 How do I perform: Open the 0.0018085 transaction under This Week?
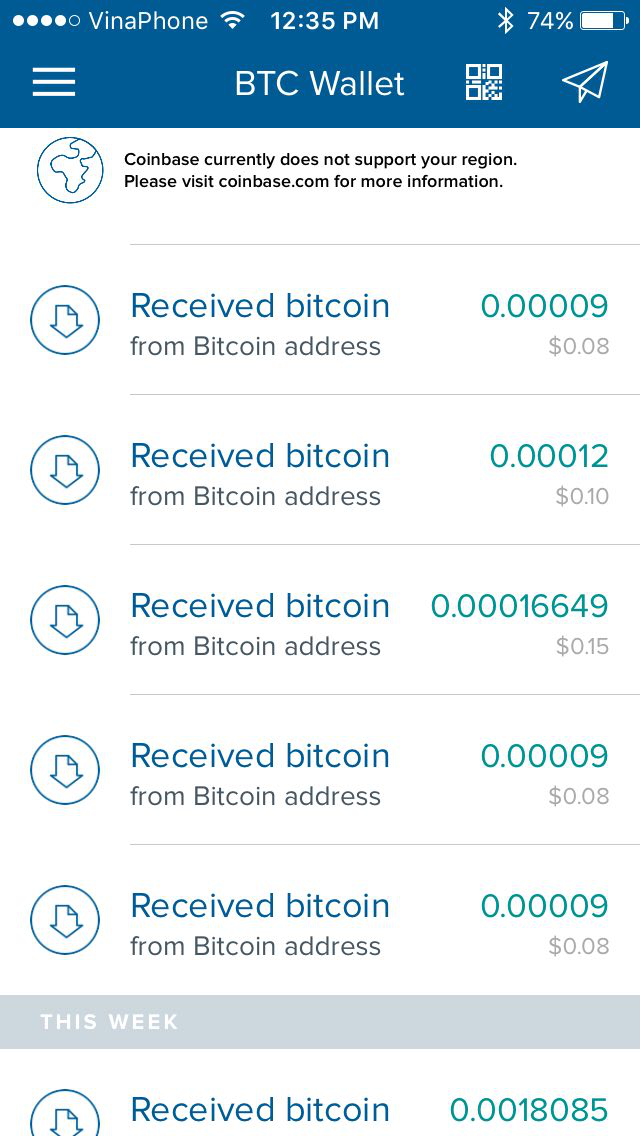point(320,1108)
